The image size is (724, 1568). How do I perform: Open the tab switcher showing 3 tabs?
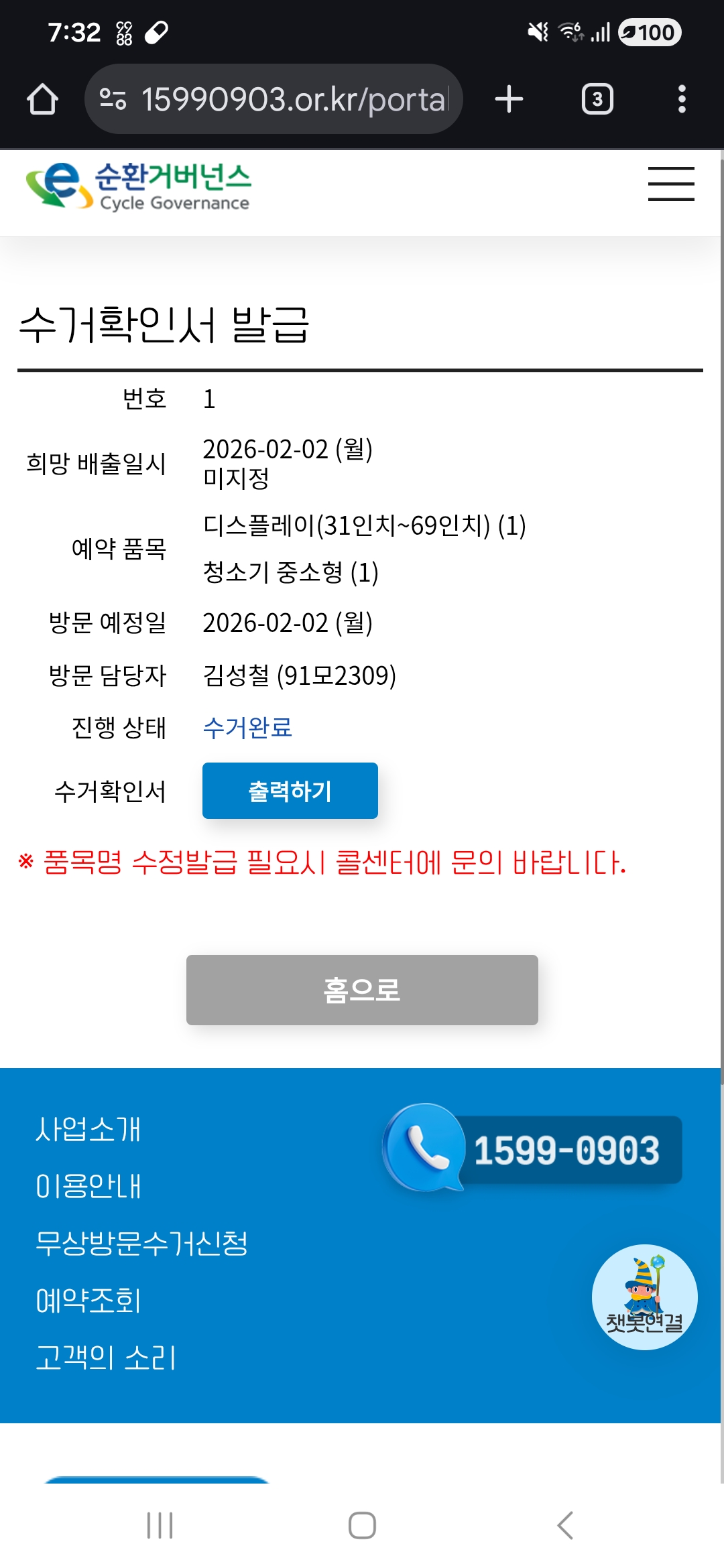[x=597, y=99]
